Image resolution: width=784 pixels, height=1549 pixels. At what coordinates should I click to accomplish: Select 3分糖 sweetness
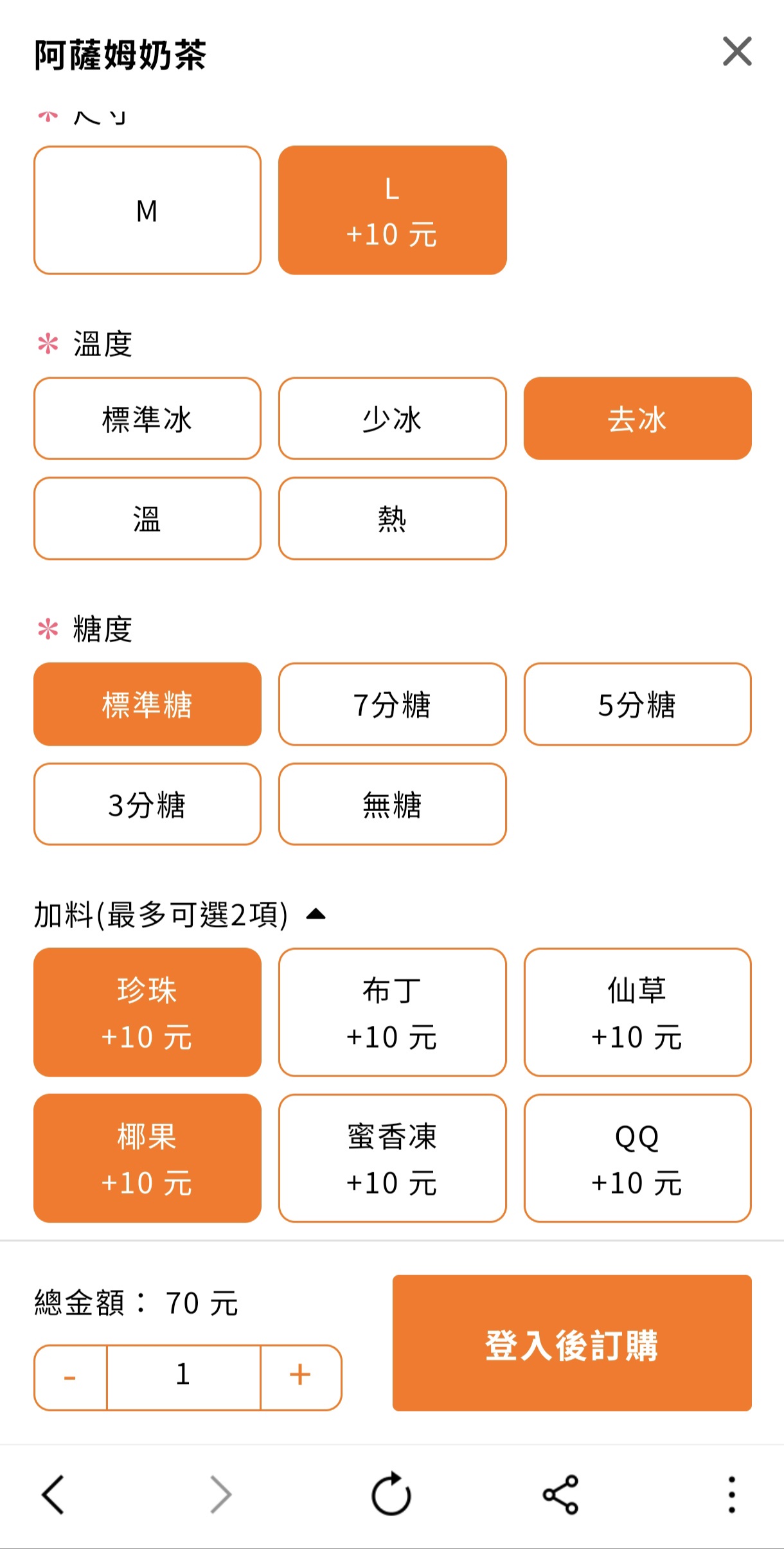point(147,804)
